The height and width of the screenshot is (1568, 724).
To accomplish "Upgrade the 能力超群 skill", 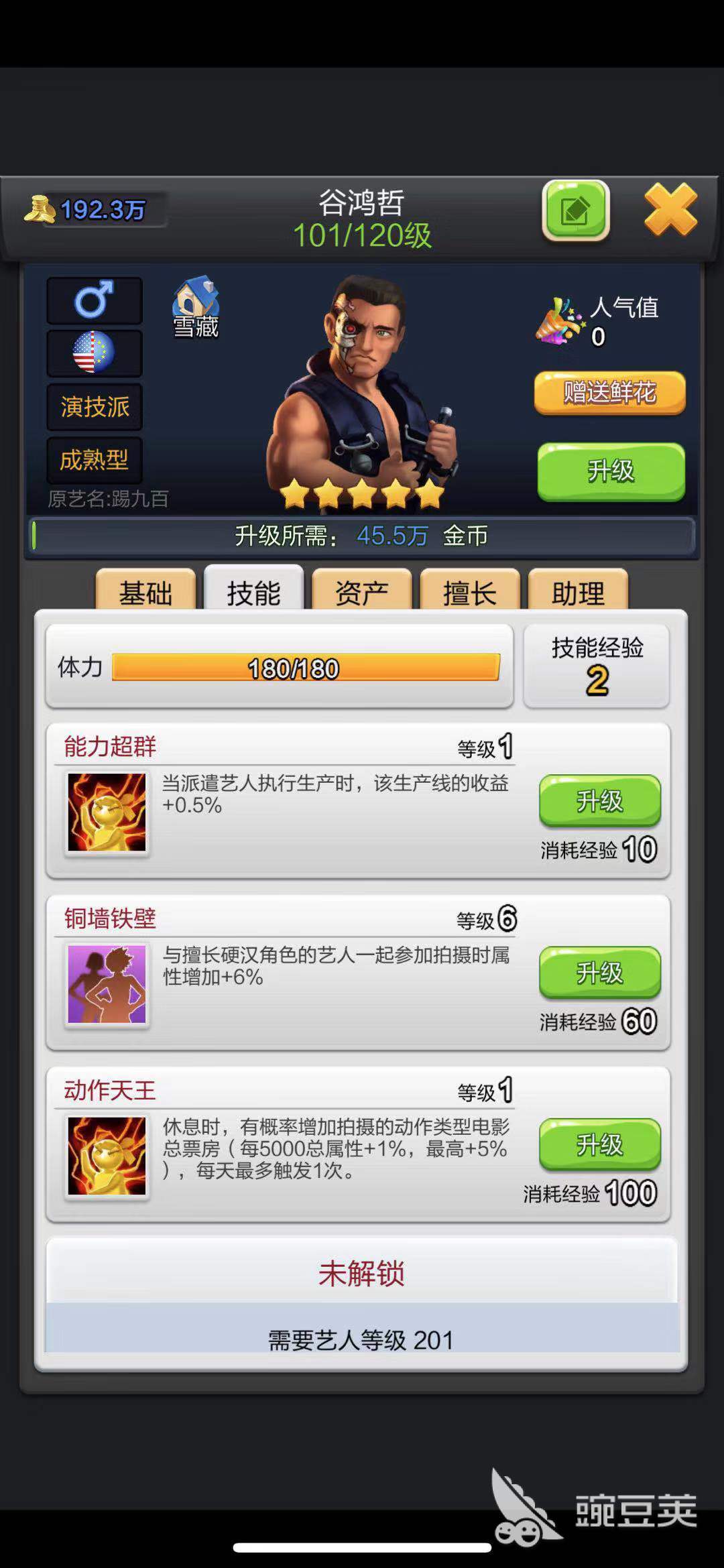I will [x=600, y=800].
